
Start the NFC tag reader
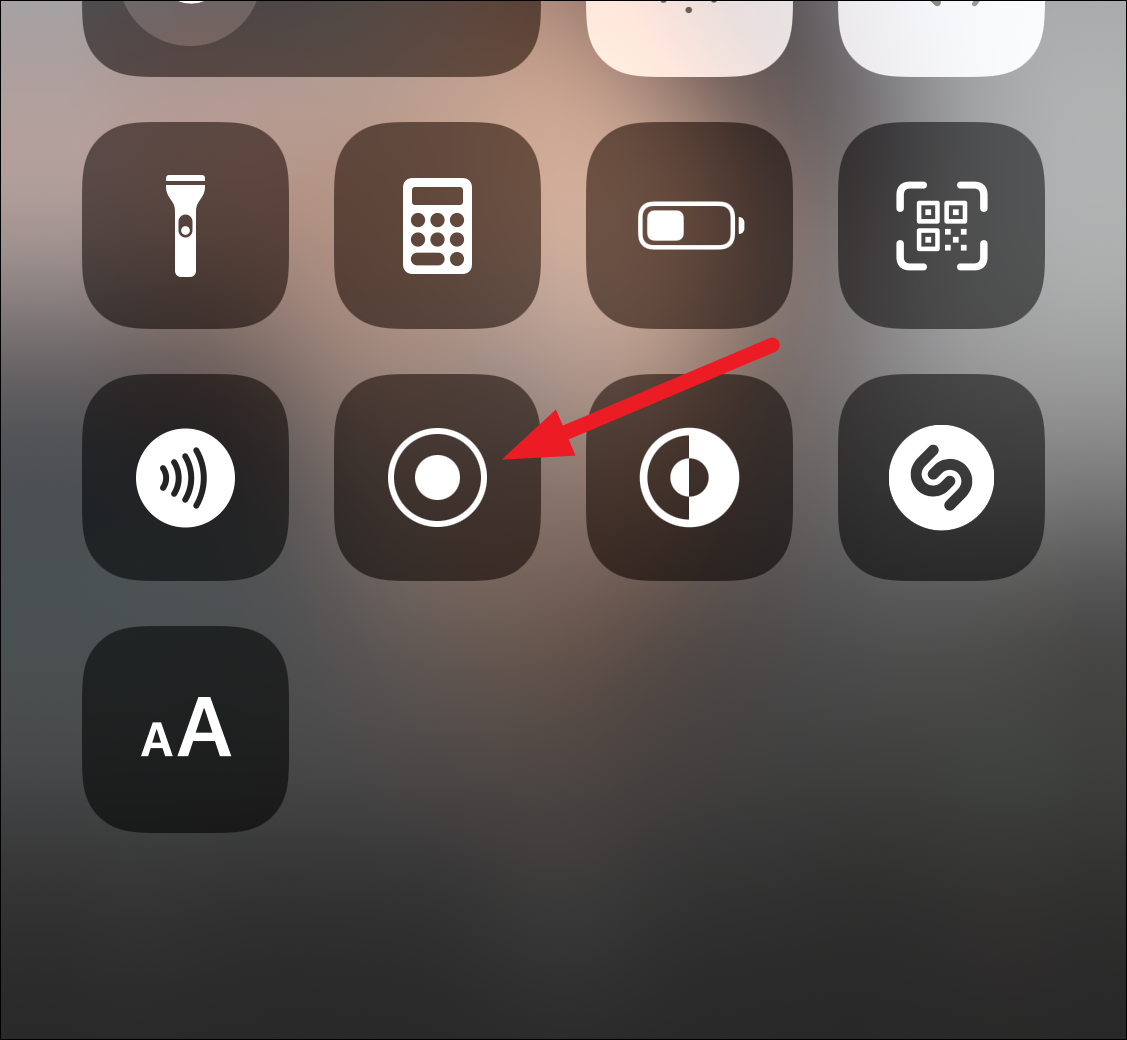185,477
